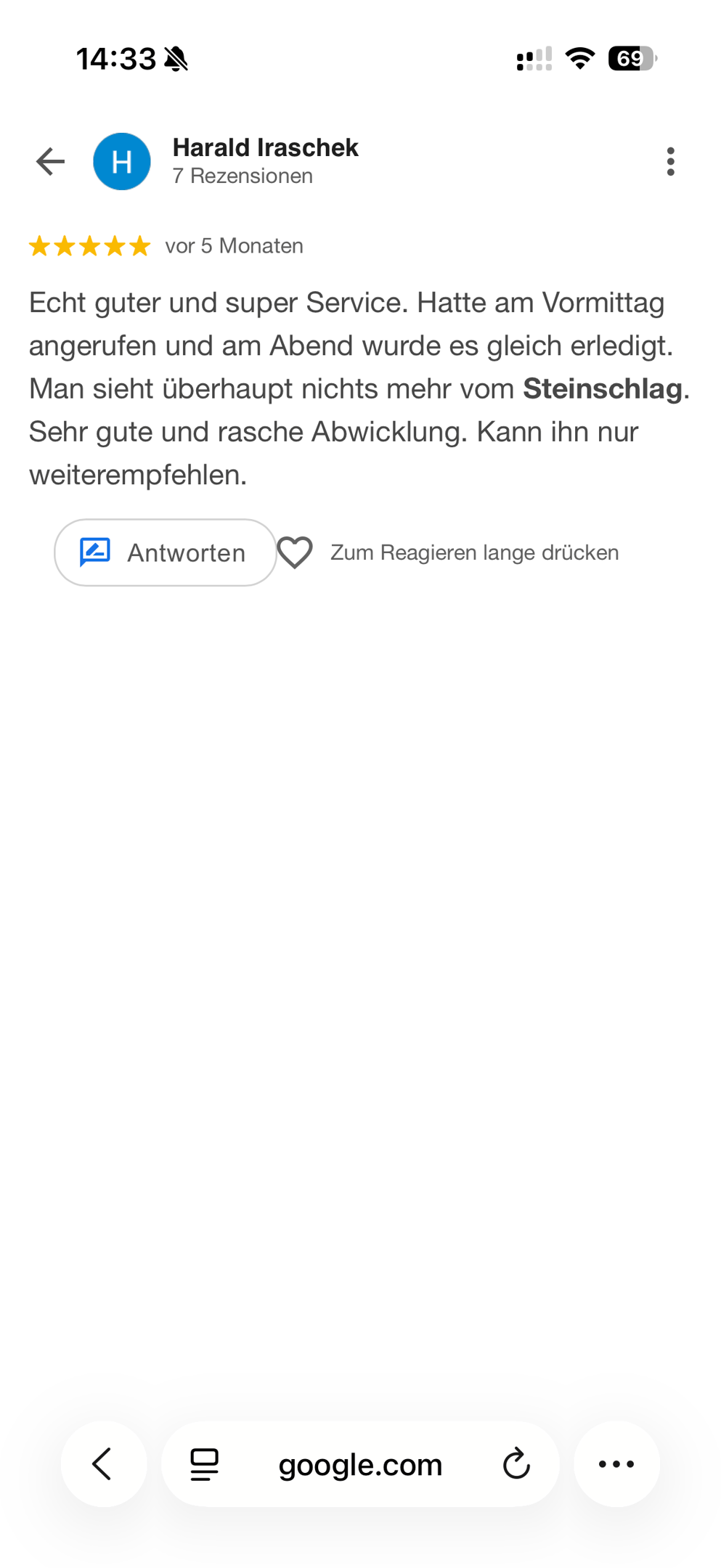The height and width of the screenshot is (1568, 721).
Task: Tap the google.com address bar
Action: coord(360,1464)
